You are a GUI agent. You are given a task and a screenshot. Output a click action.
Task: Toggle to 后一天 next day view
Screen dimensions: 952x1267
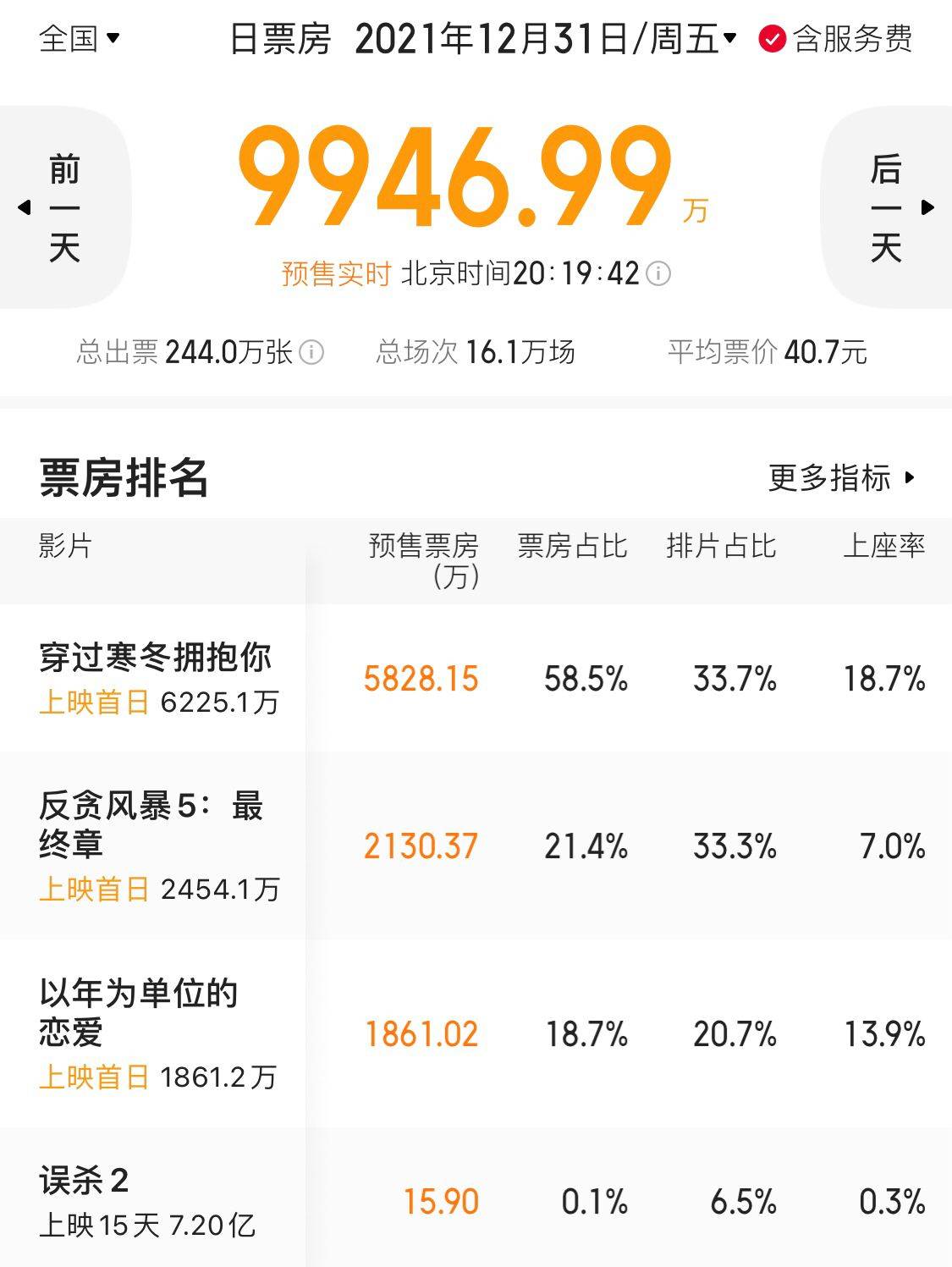click(886, 207)
